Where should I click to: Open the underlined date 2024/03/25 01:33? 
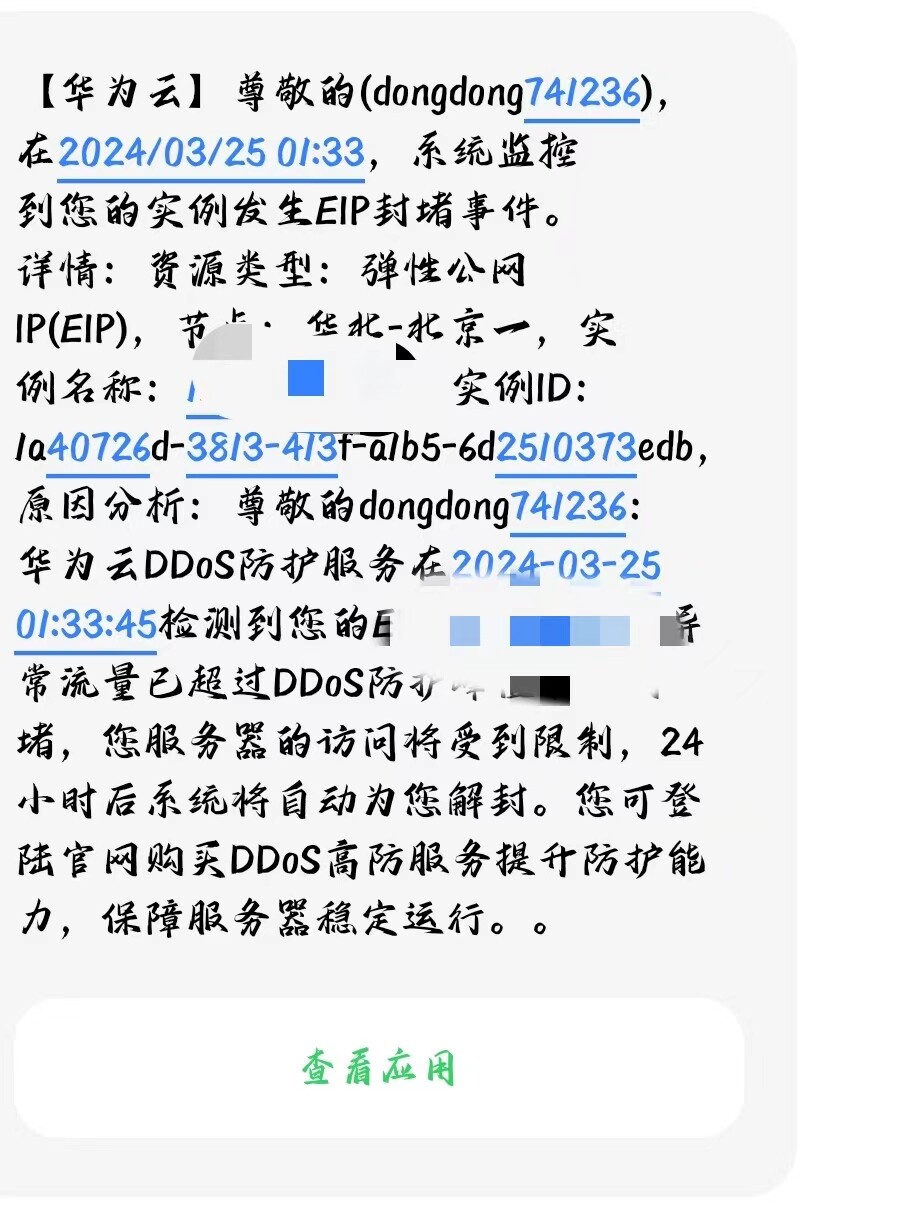pyautogui.click(x=212, y=153)
